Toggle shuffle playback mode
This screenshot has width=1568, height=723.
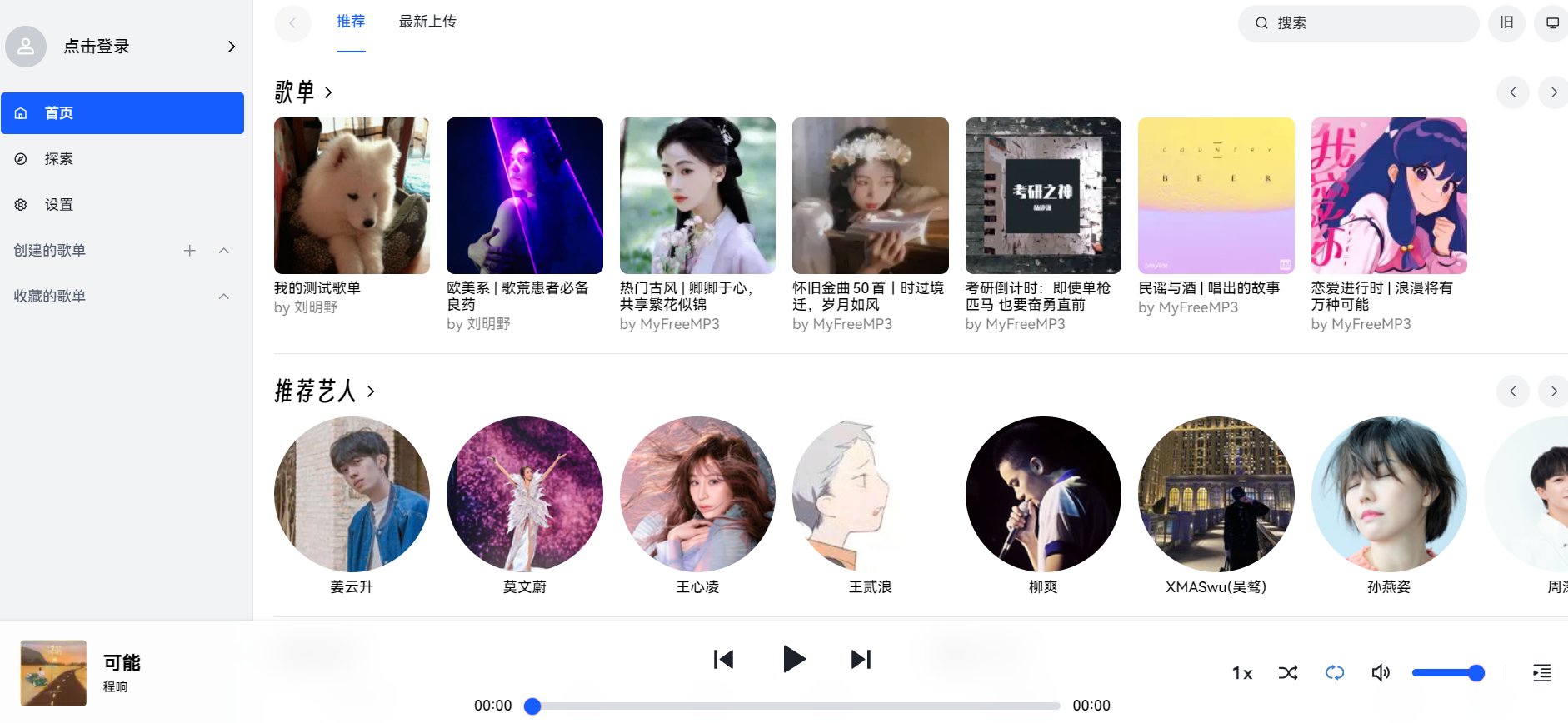1288,673
